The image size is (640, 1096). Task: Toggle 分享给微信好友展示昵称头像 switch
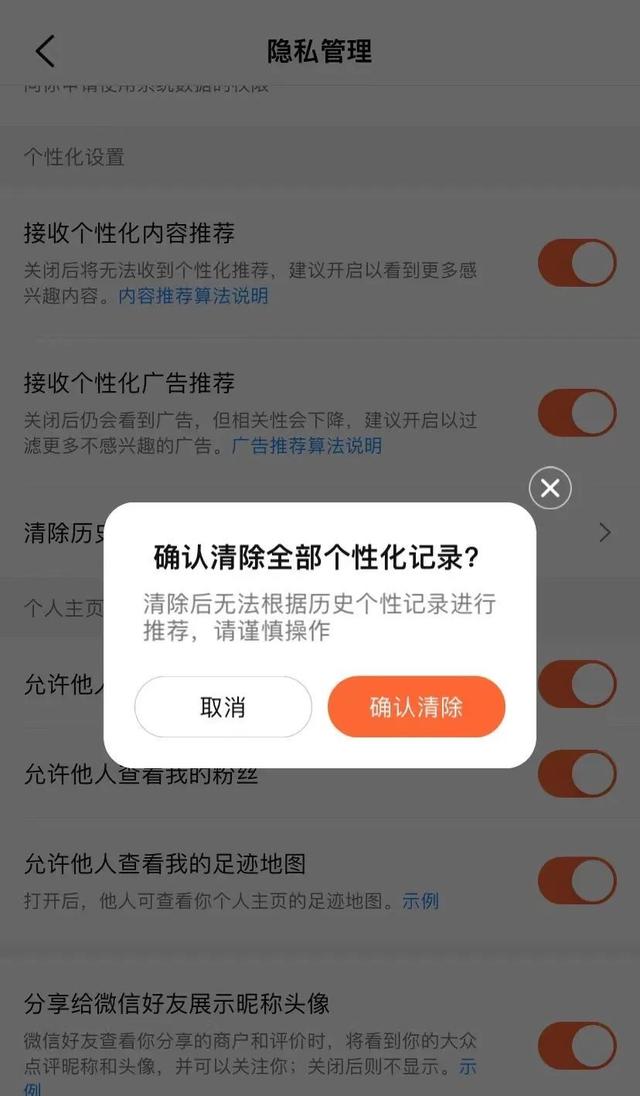(x=577, y=1046)
